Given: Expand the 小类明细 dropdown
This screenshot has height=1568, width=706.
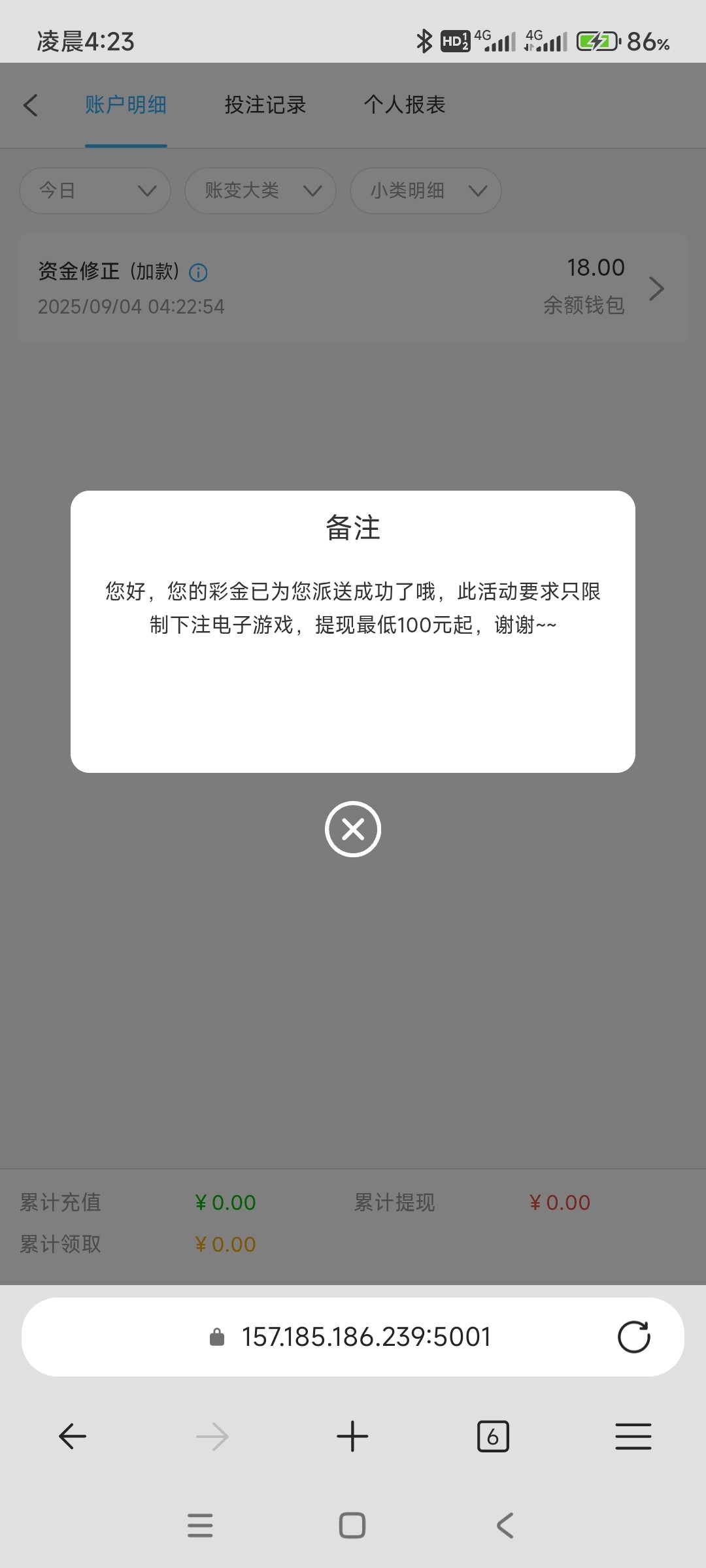Looking at the screenshot, I should coord(426,191).
